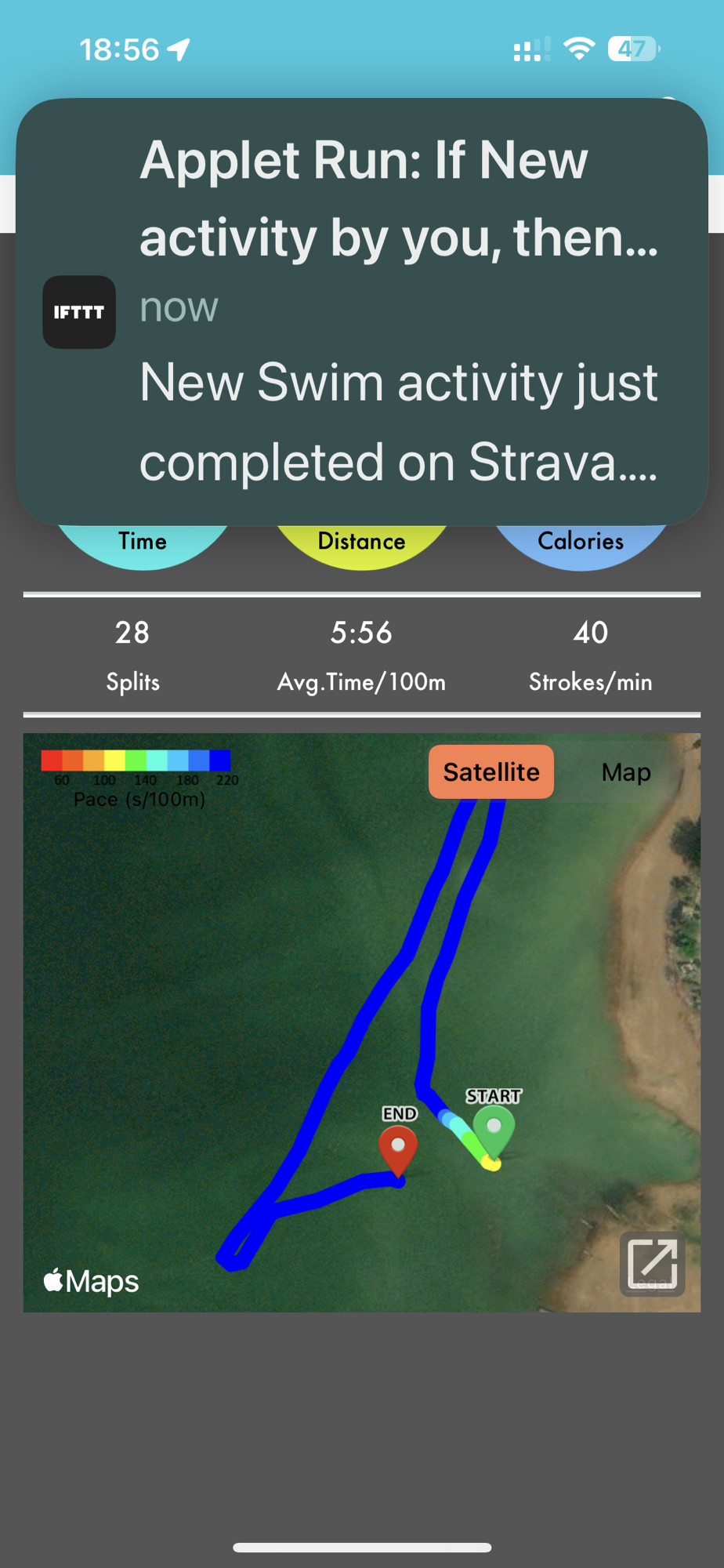Open the Apple Maps attribution link

pyautogui.click(x=91, y=1282)
